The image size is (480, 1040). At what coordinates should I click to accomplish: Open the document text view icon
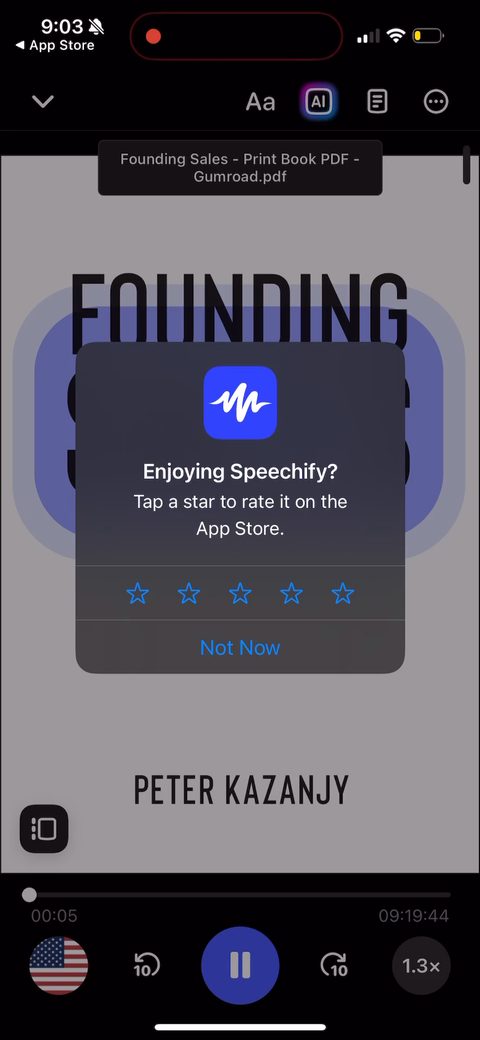[377, 101]
